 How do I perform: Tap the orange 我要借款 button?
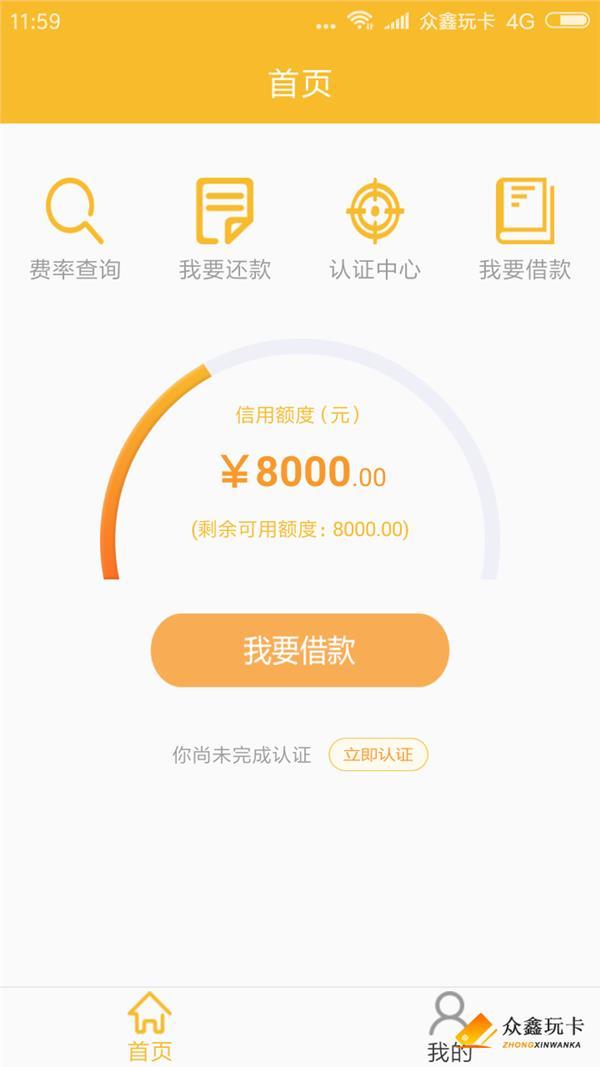pos(299,651)
